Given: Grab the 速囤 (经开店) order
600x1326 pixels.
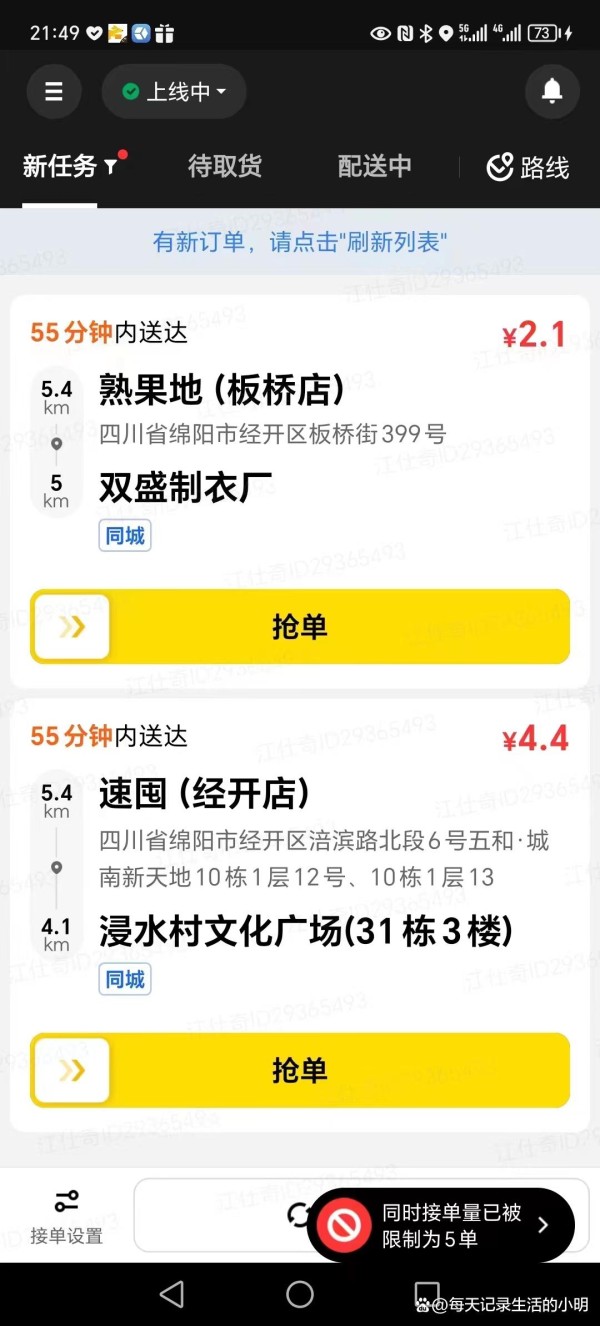Looking at the screenshot, I should pyautogui.click(x=300, y=1070).
